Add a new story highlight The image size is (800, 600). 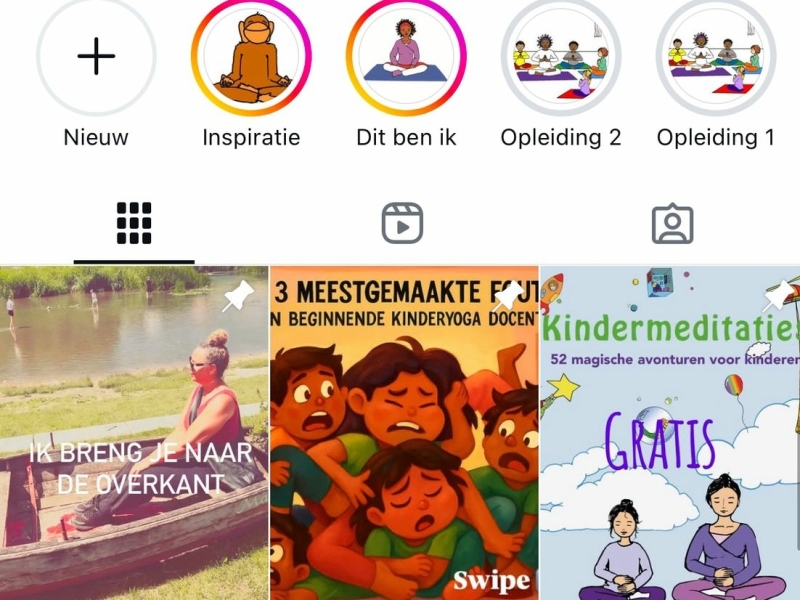tap(96, 57)
